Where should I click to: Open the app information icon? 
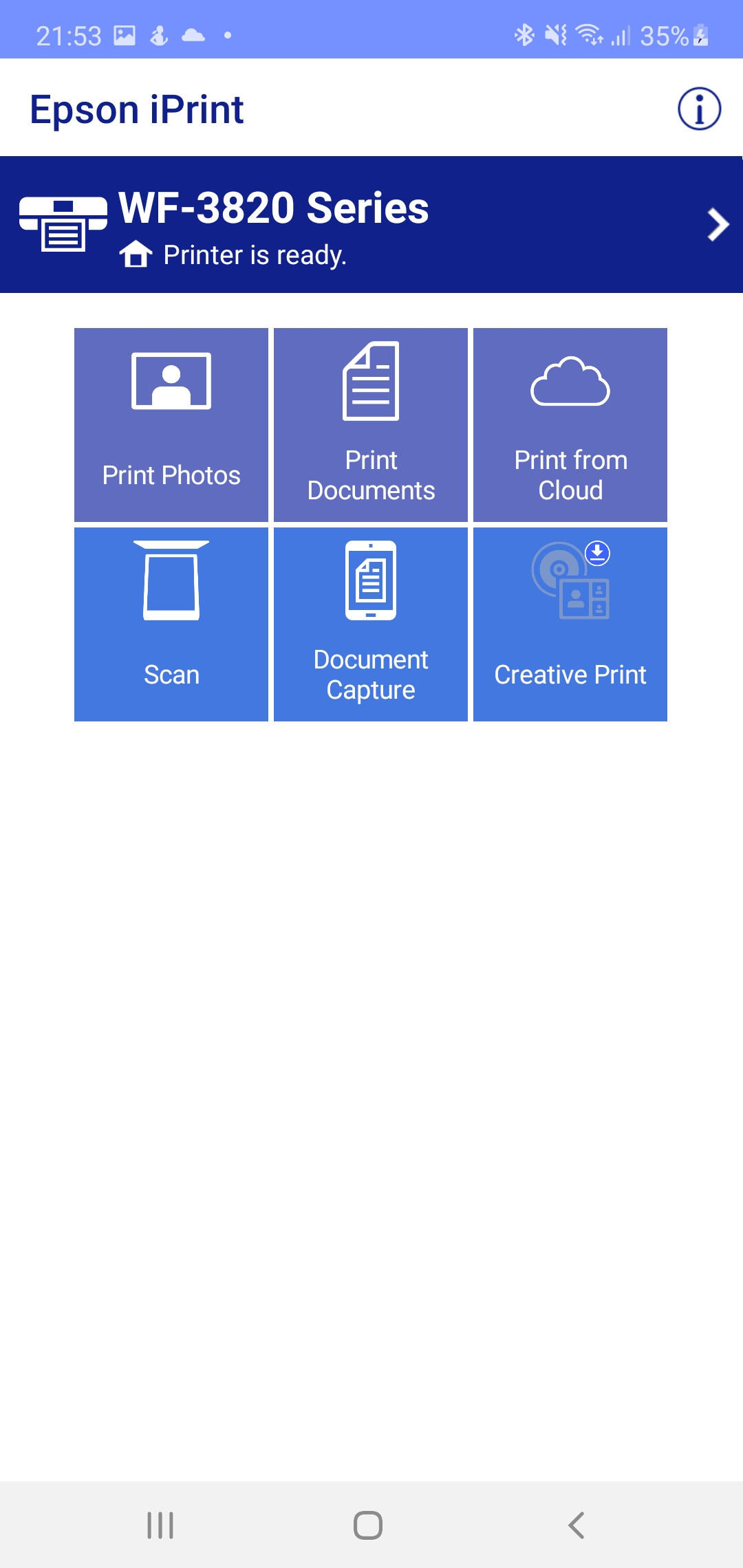[x=699, y=109]
